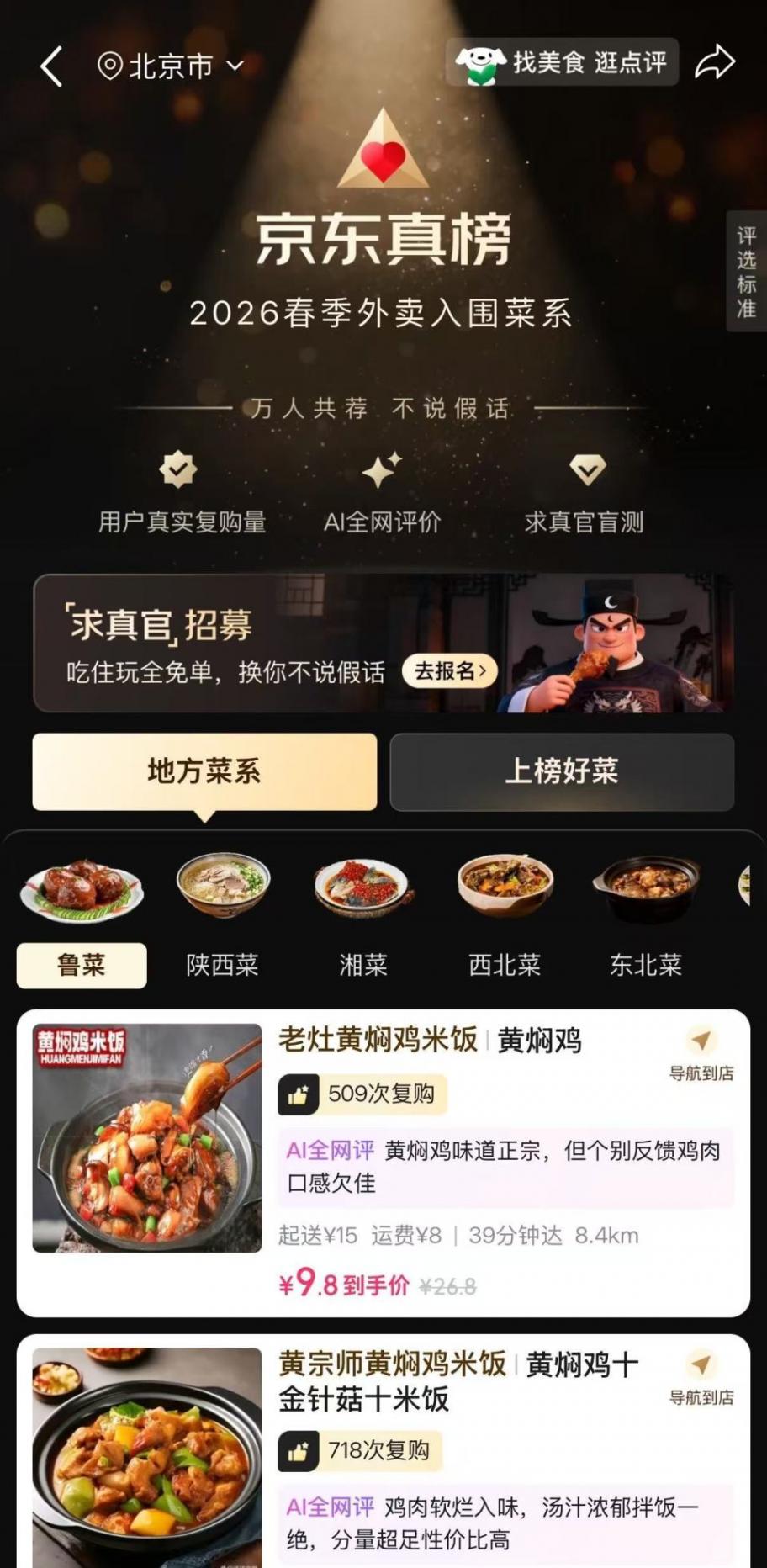Image resolution: width=767 pixels, height=1568 pixels.
Task: Switch to the 上榜好菜 tab
Action: (562, 772)
